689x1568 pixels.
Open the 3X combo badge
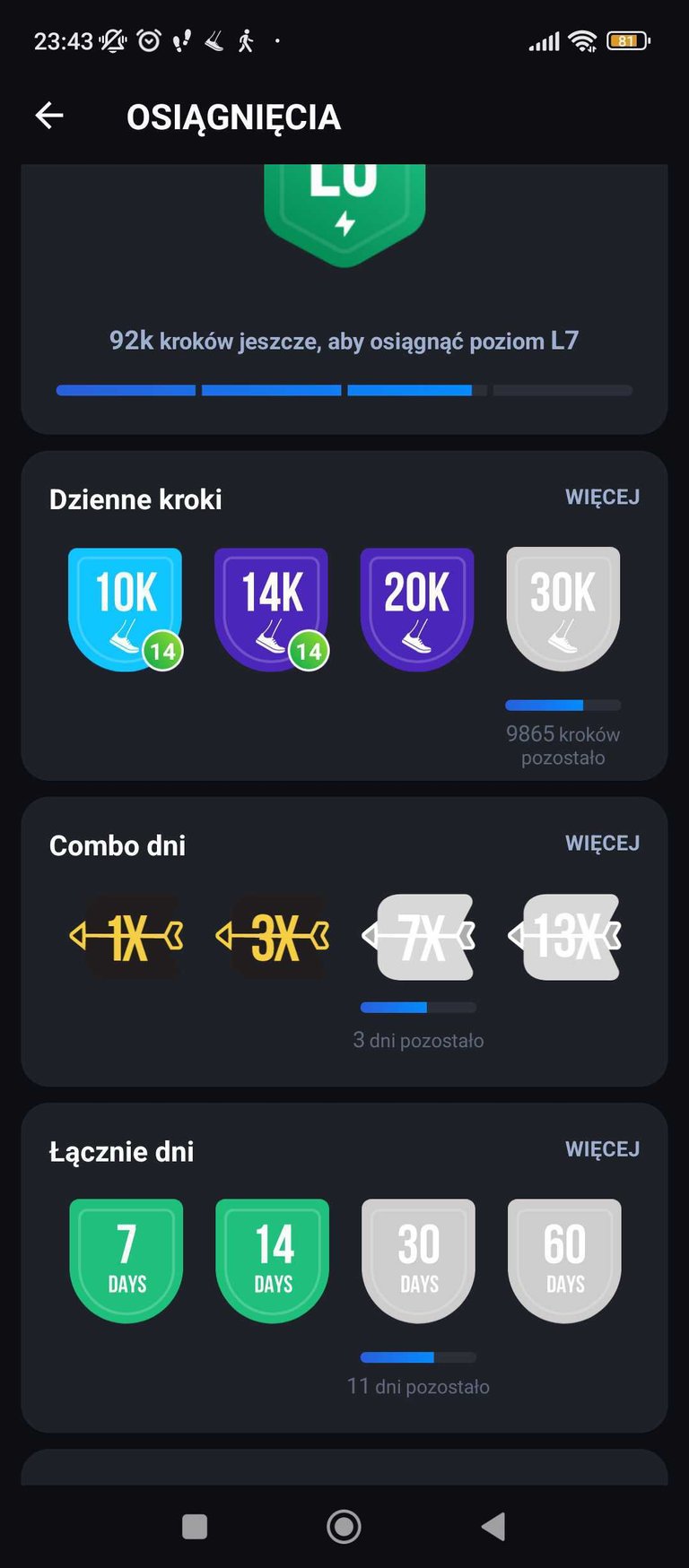tap(272, 937)
